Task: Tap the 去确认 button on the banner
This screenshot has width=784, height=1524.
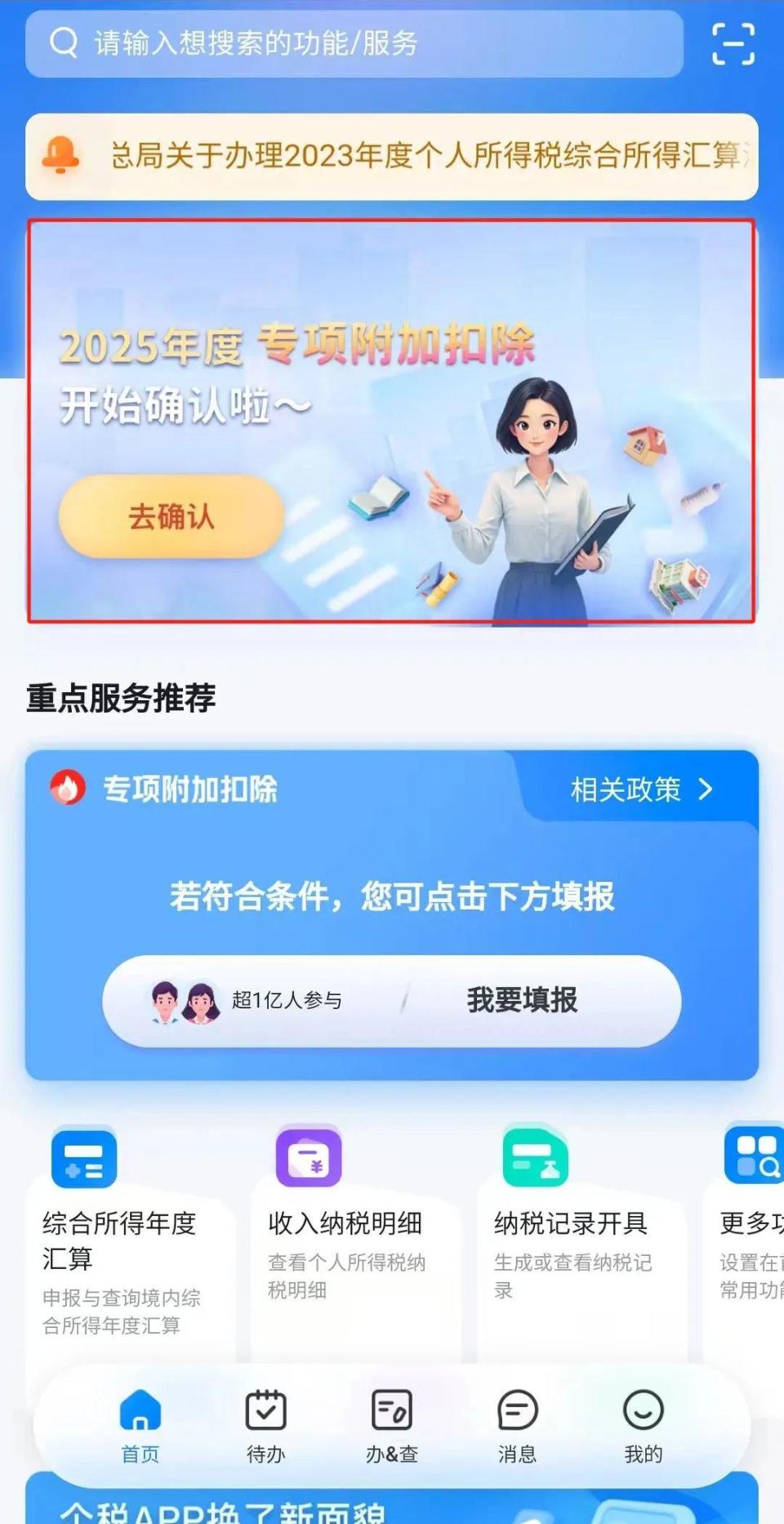Action: (172, 516)
